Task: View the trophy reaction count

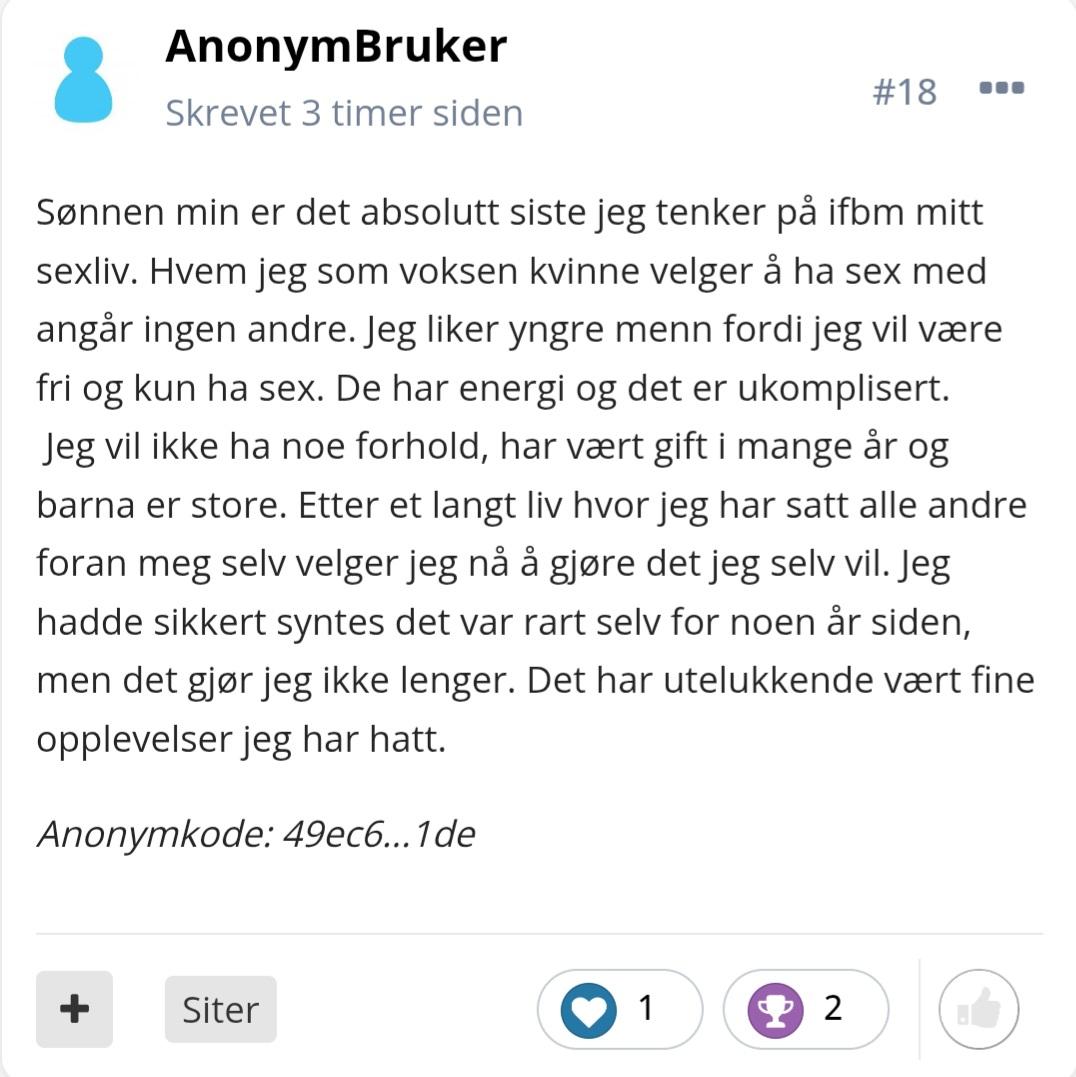Action: (x=805, y=1009)
